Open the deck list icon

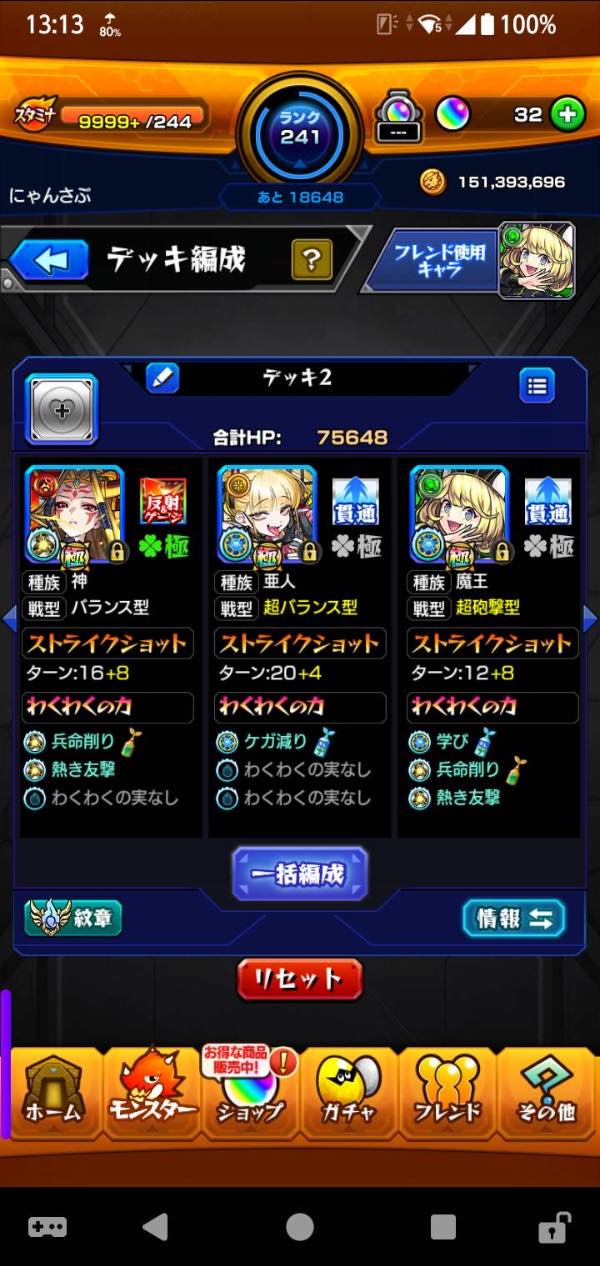pos(537,384)
